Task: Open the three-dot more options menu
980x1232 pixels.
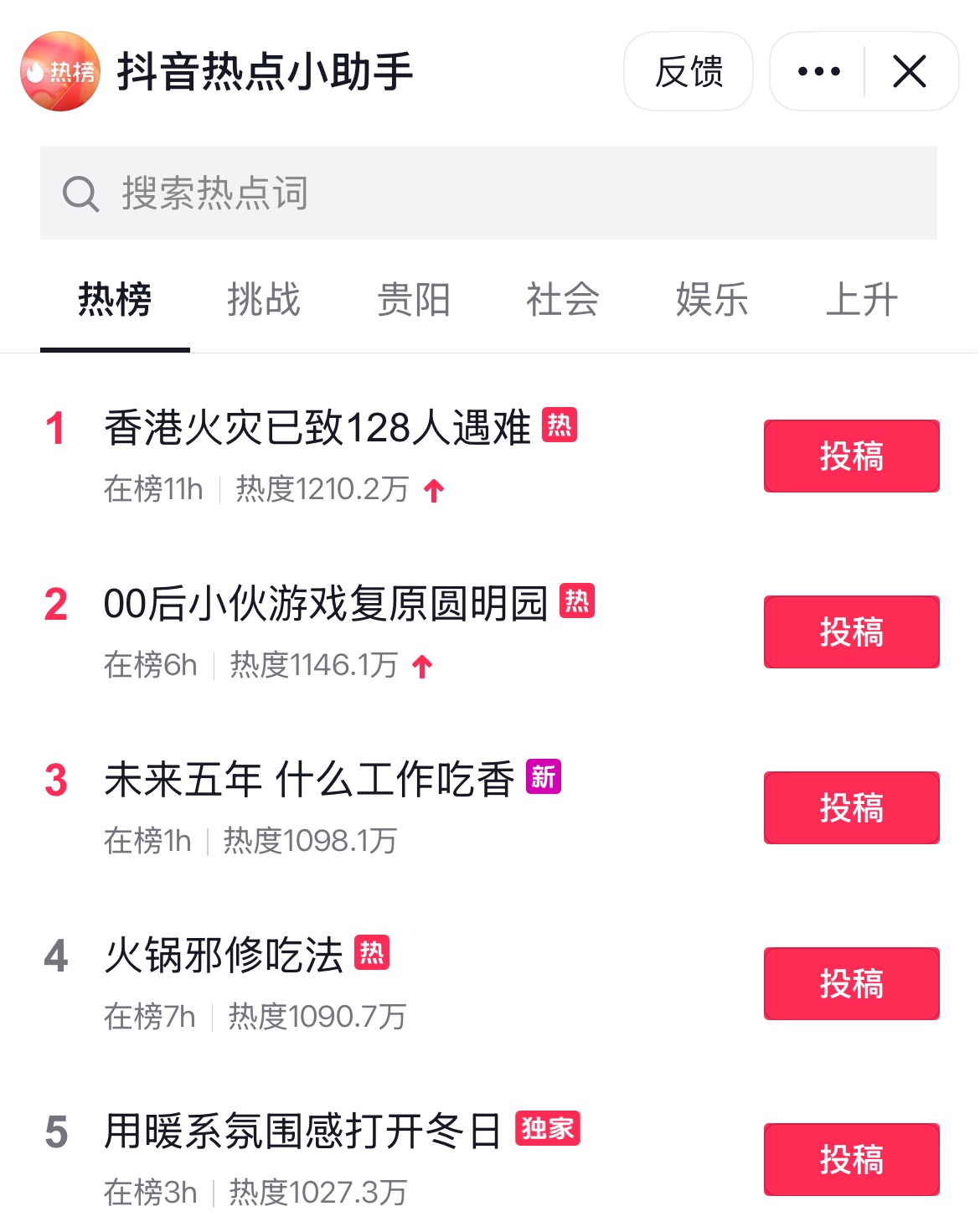Action: click(x=818, y=72)
